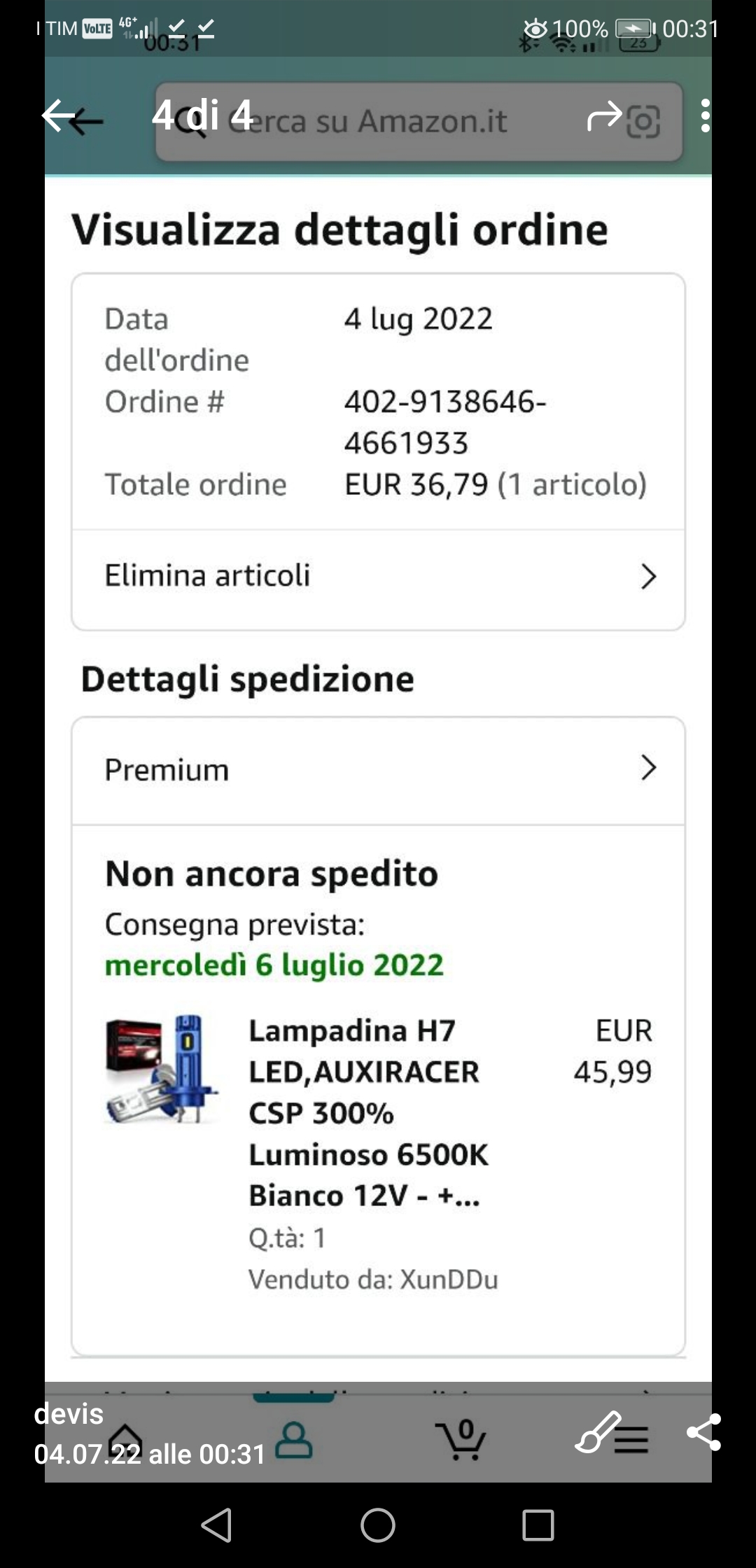Share this image
Viewport: 756px width, 1568px height.
click(703, 1431)
